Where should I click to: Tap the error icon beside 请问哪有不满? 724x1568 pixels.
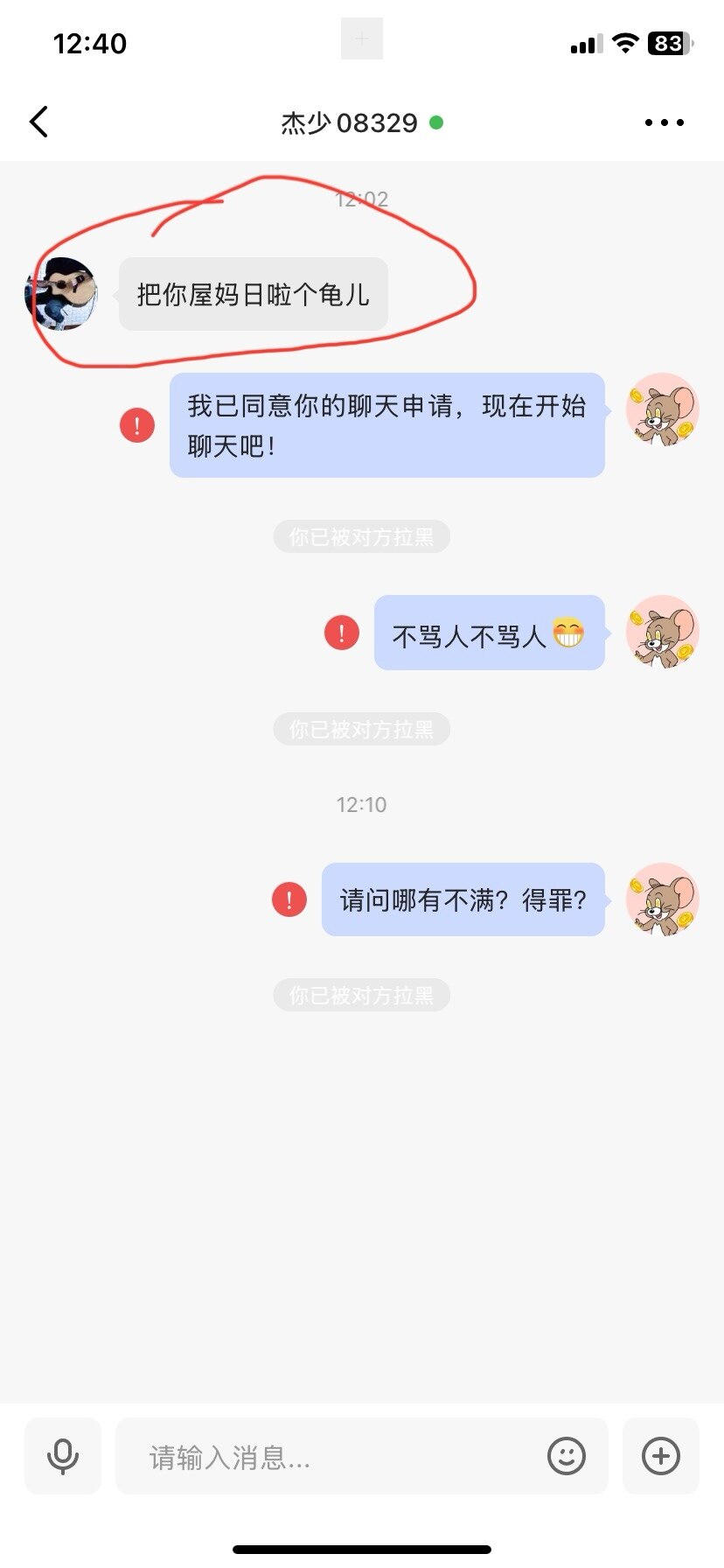point(289,899)
